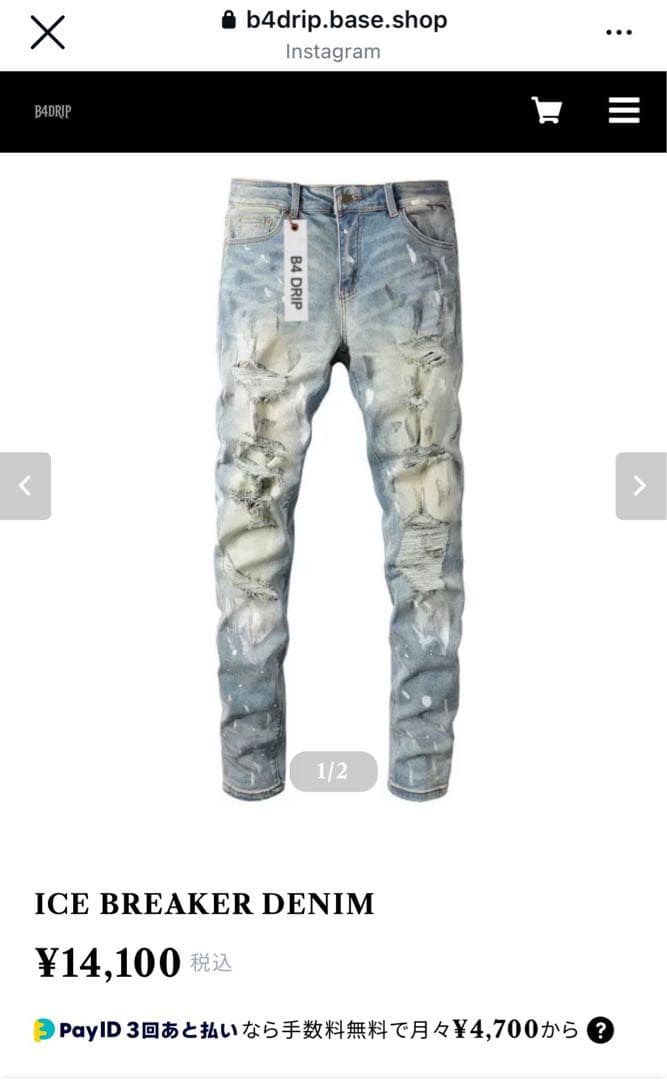667x1080 pixels.
Task: Open the browser overflow menu
Action: tap(619, 33)
